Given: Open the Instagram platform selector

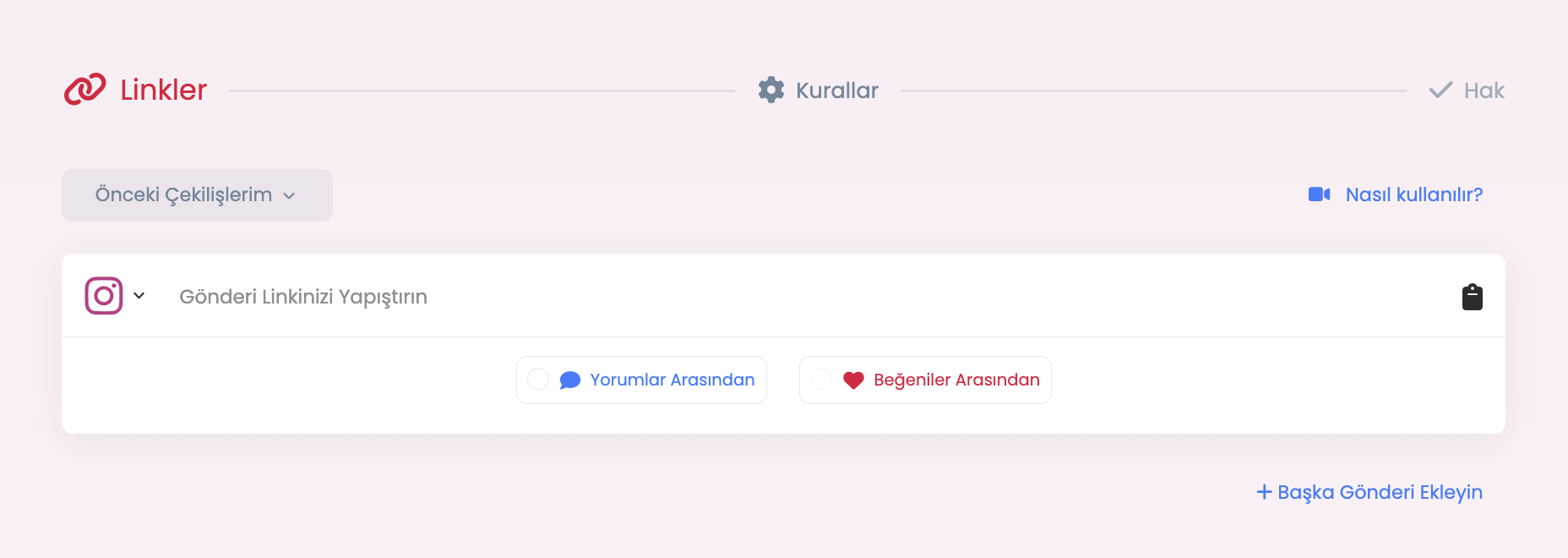Looking at the screenshot, I should point(115,296).
